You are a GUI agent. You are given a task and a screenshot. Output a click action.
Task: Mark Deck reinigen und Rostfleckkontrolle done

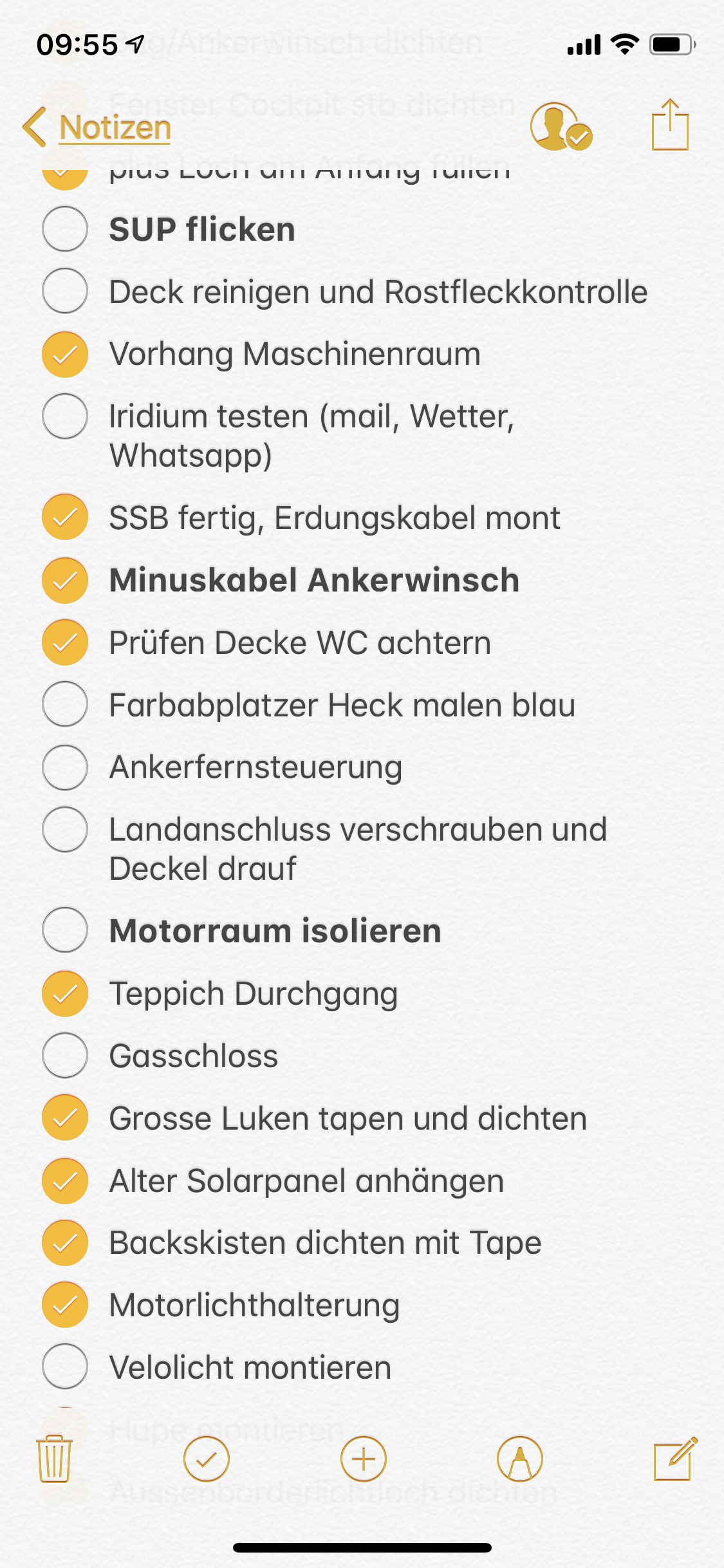tap(65, 291)
